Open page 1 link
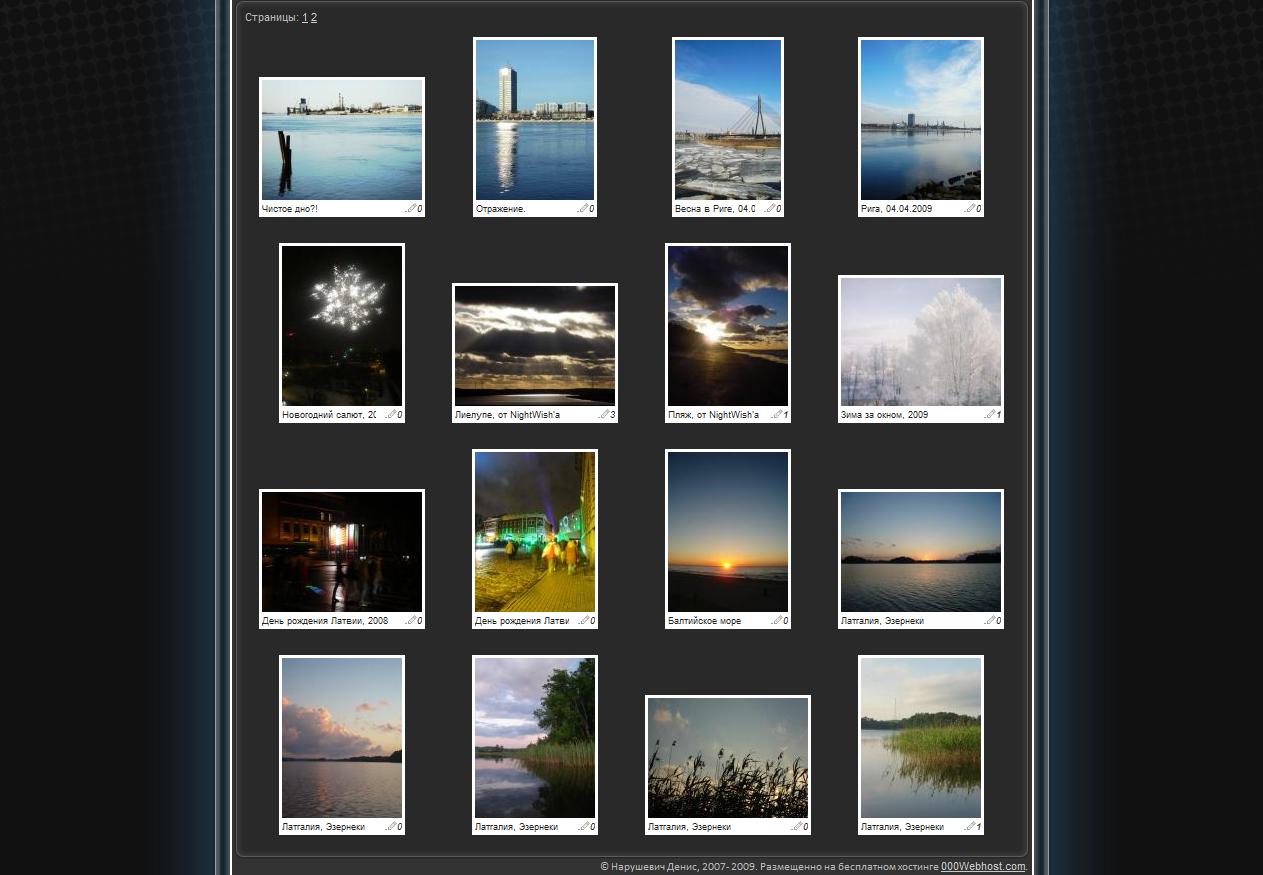Screen dimensions: 1263x875 [305, 18]
